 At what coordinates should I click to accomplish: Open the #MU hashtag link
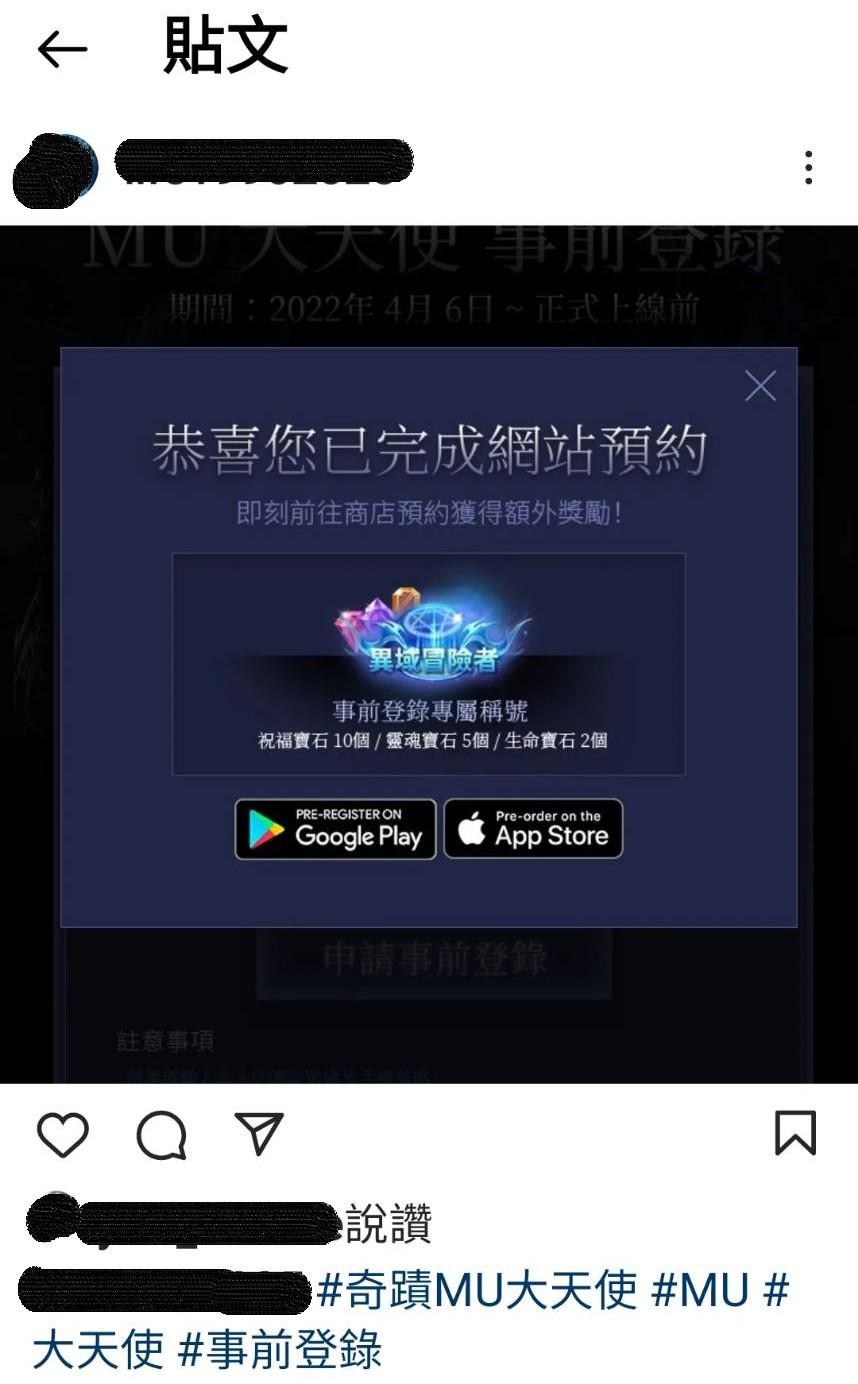pyautogui.click(x=700, y=1291)
